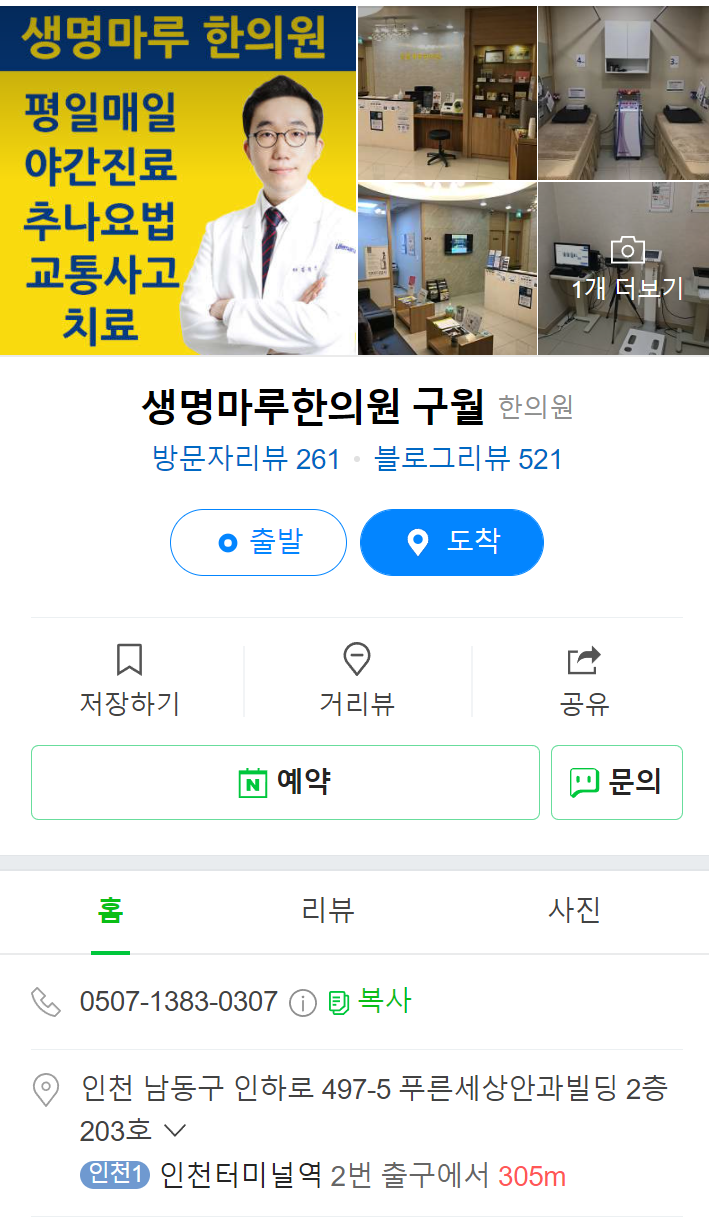Open the phone number info icon
The height and width of the screenshot is (1227, 709).
[x=302, y=1003]
